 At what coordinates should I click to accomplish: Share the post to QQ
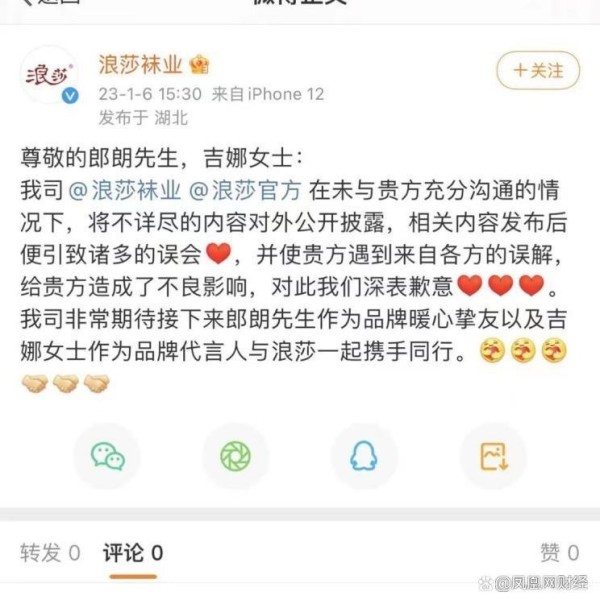tap(364, 456)
